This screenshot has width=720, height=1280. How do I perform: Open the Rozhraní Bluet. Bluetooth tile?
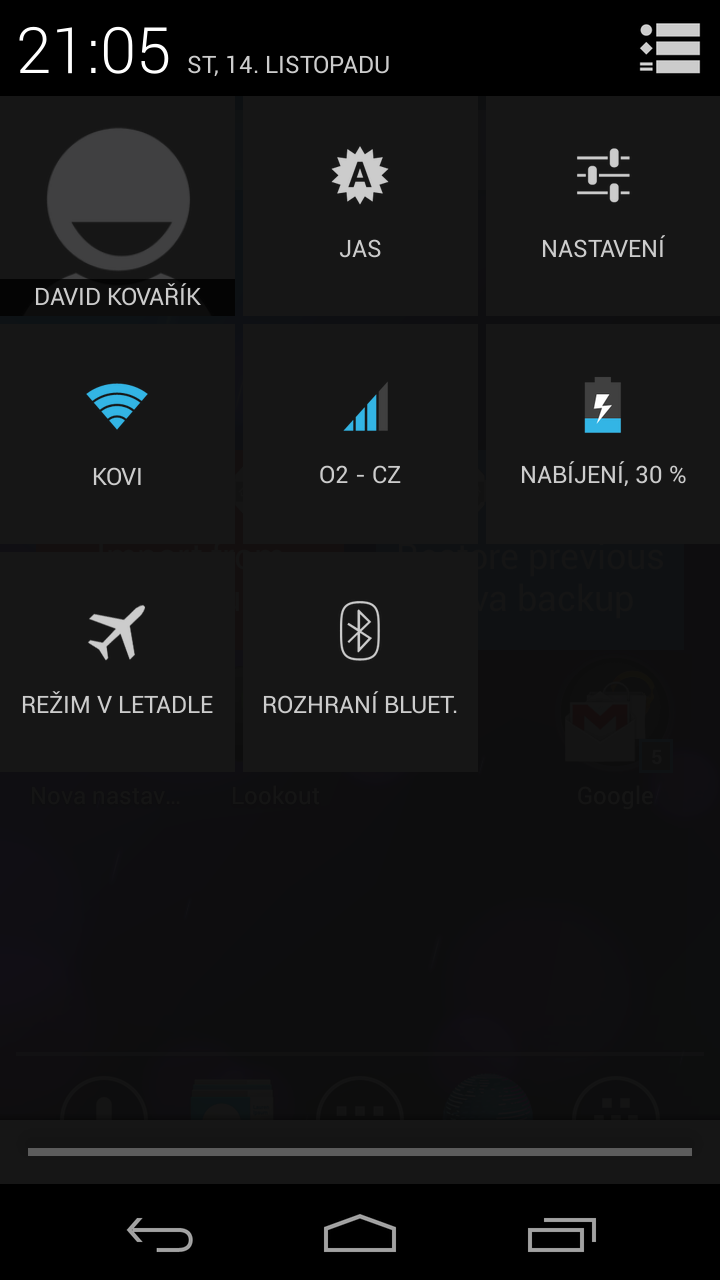[x=360, y=662]
